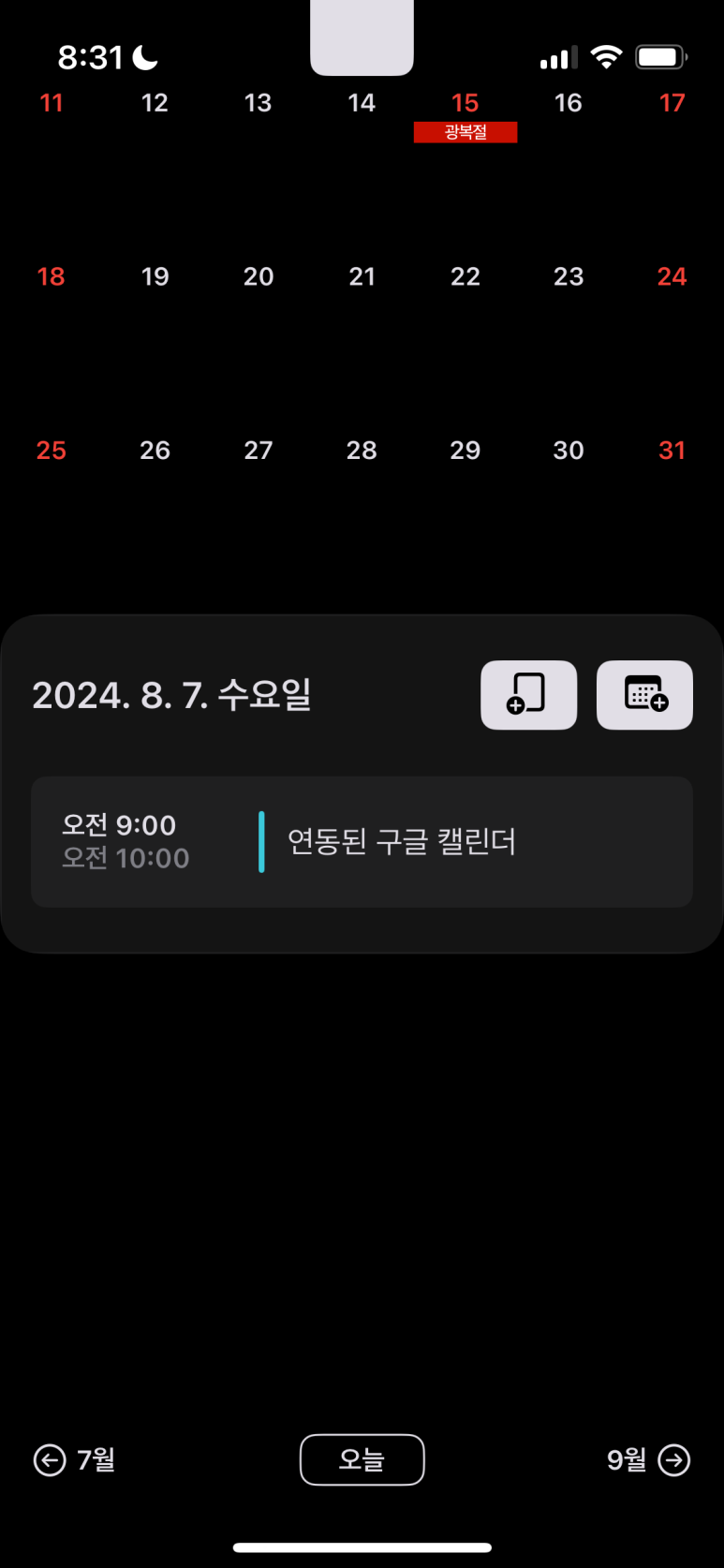The height and width of the screenshot is (1568, 724).
Task: Tap the add memo note icon
Action: coord(528,695)
